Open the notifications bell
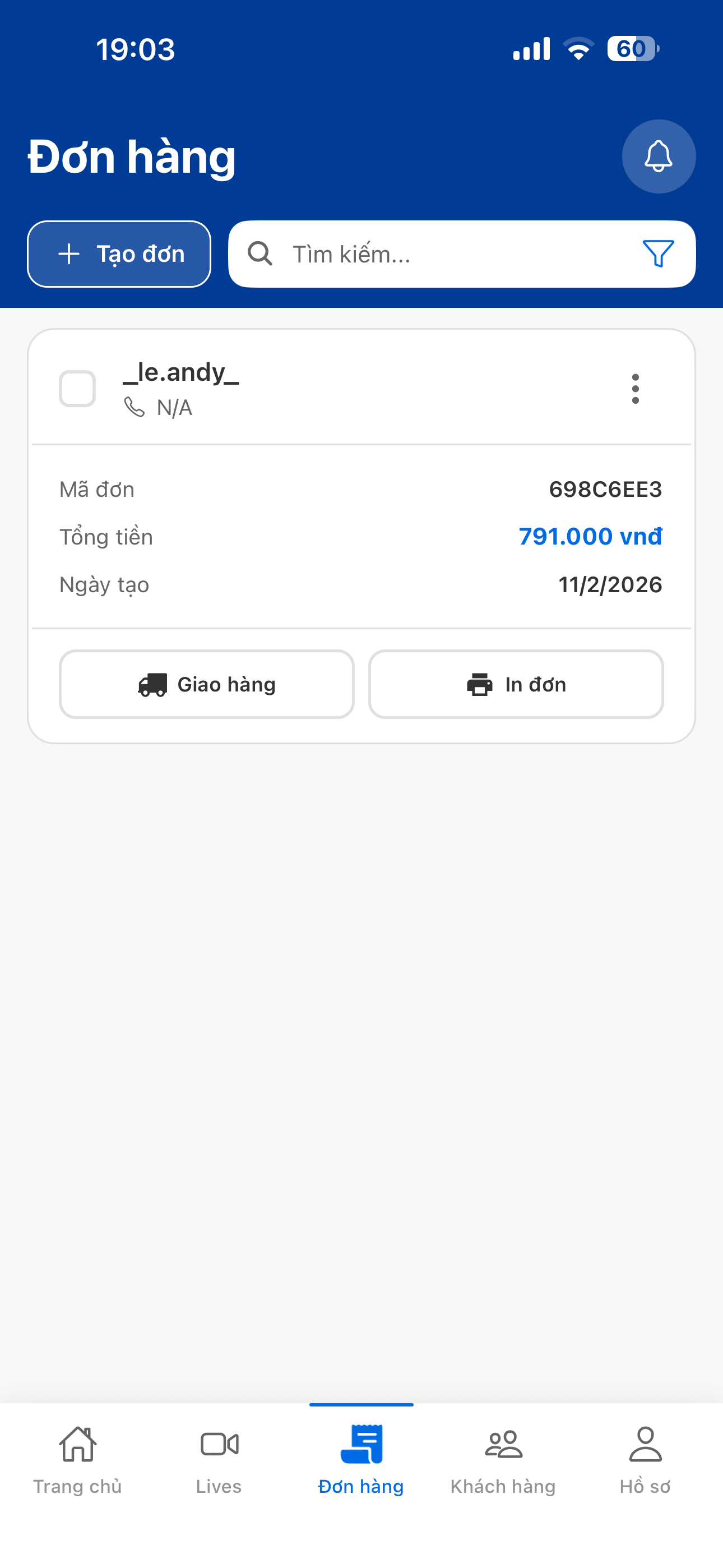Viewport: 723px width, 1568px height. point(658,156)
